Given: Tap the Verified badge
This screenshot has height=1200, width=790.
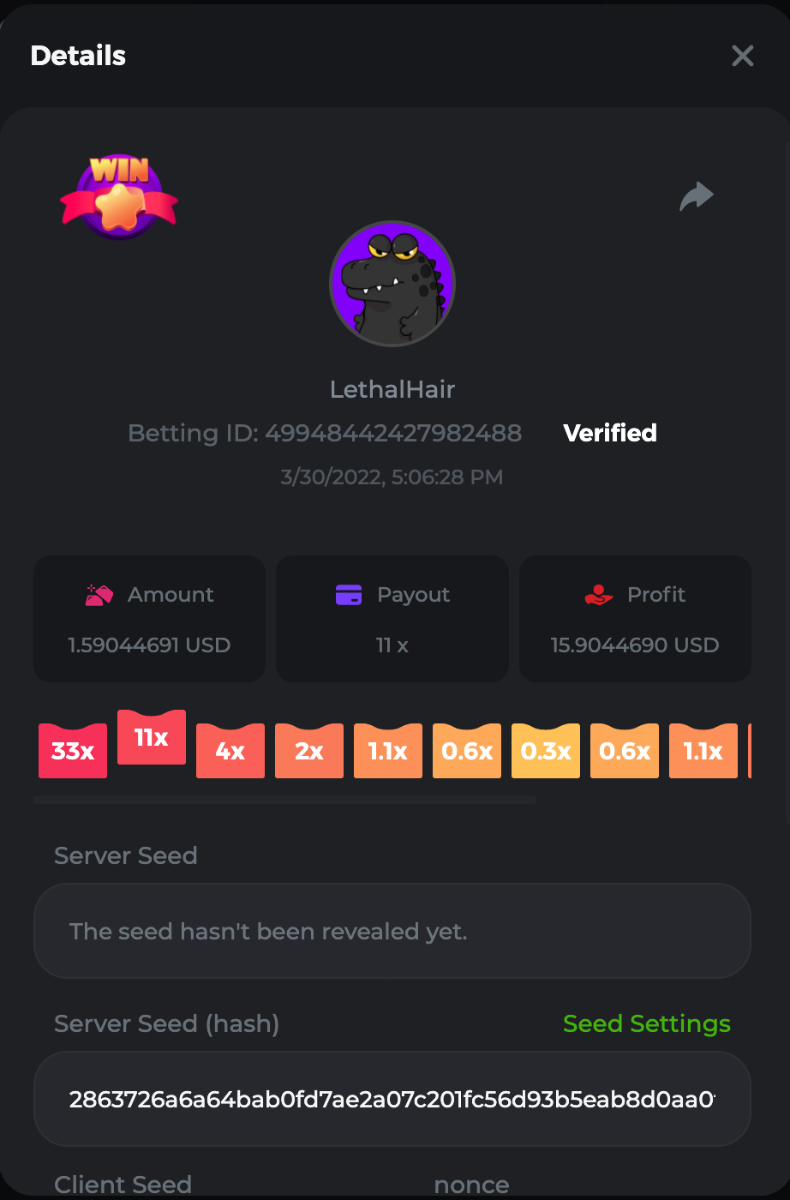Looking at the screenshot, I should tap(610, 433).
